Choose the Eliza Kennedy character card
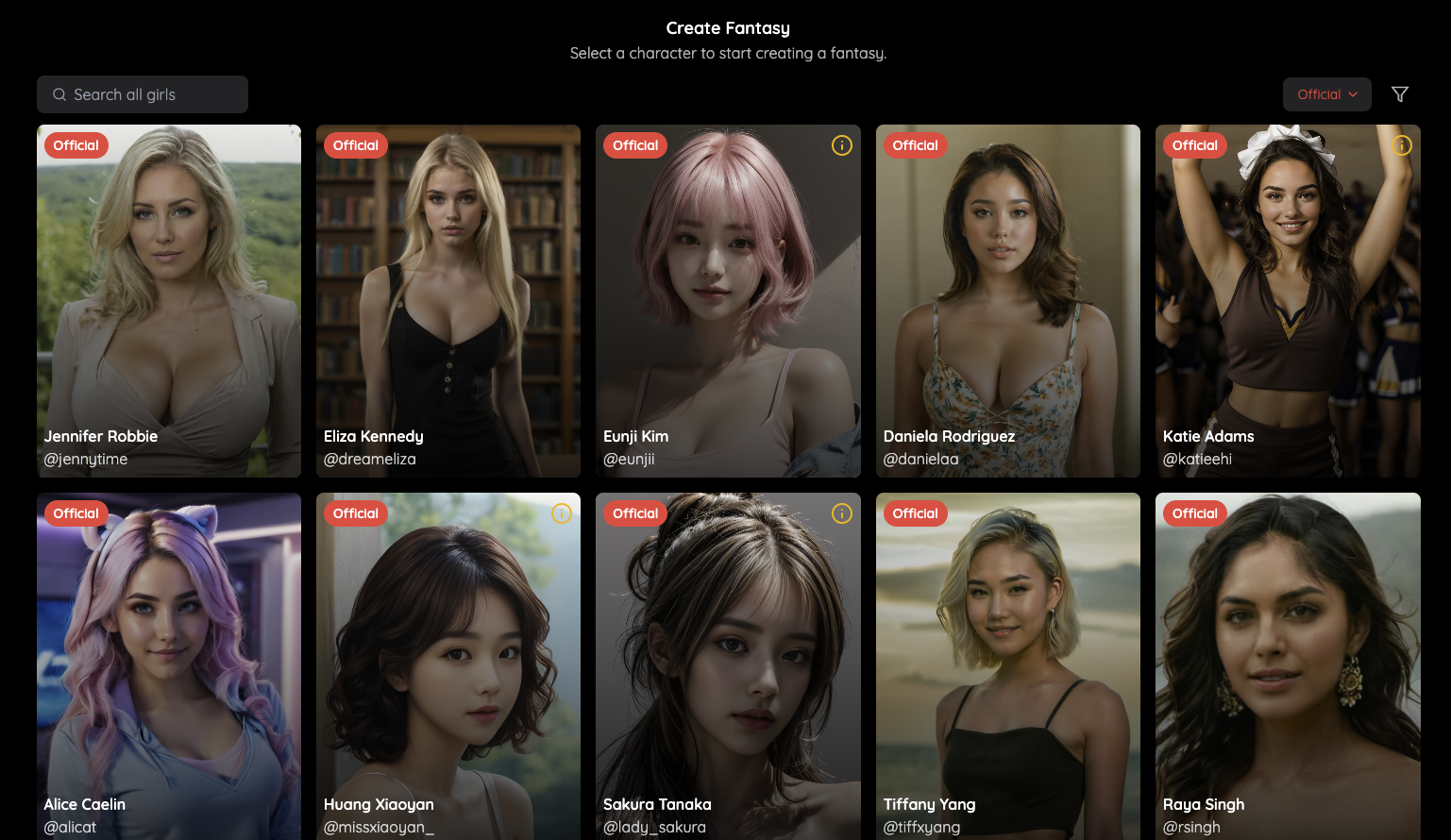 click(448, 302)
